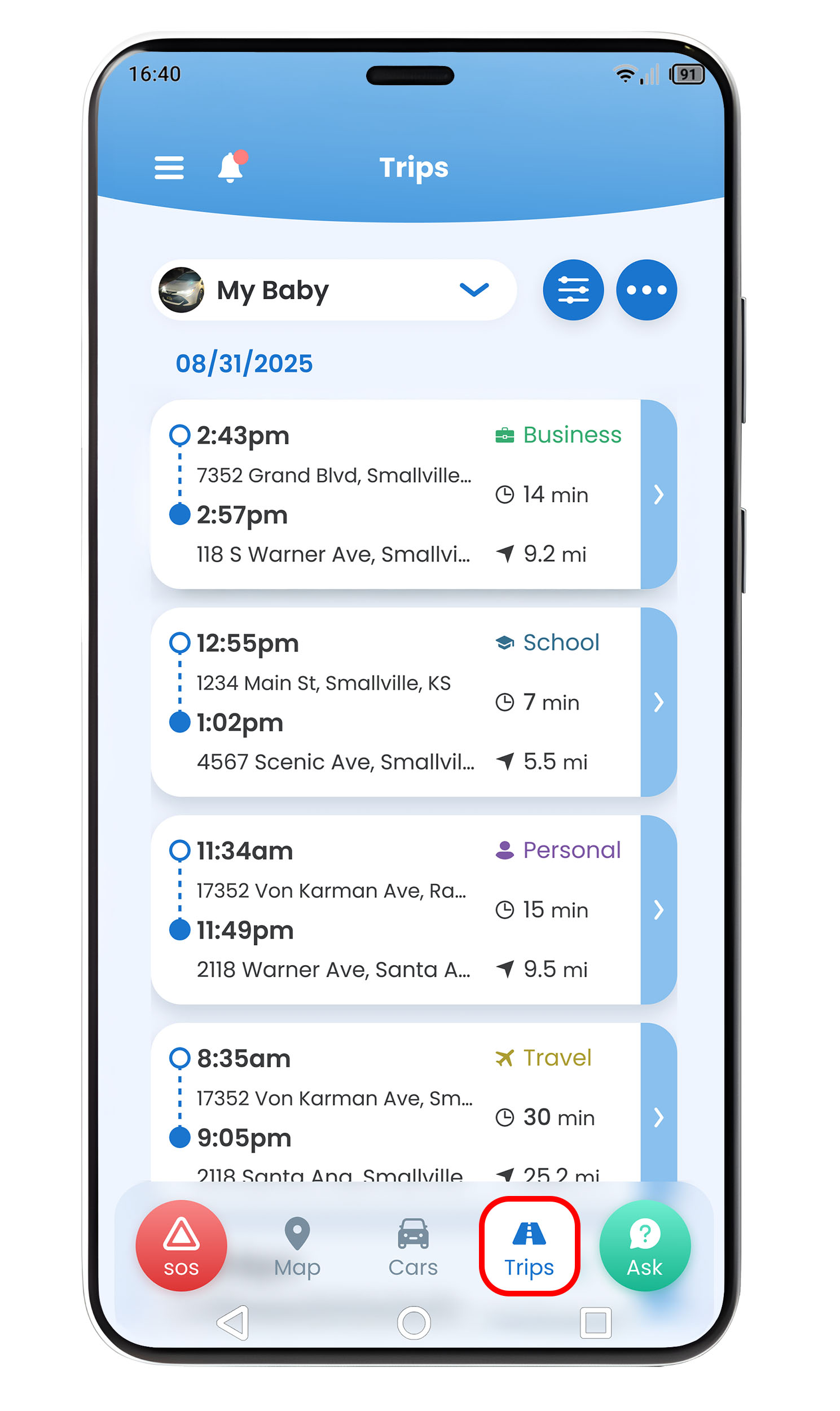Go to the system home screen

pyautogui.click(x=414, y=1324)
